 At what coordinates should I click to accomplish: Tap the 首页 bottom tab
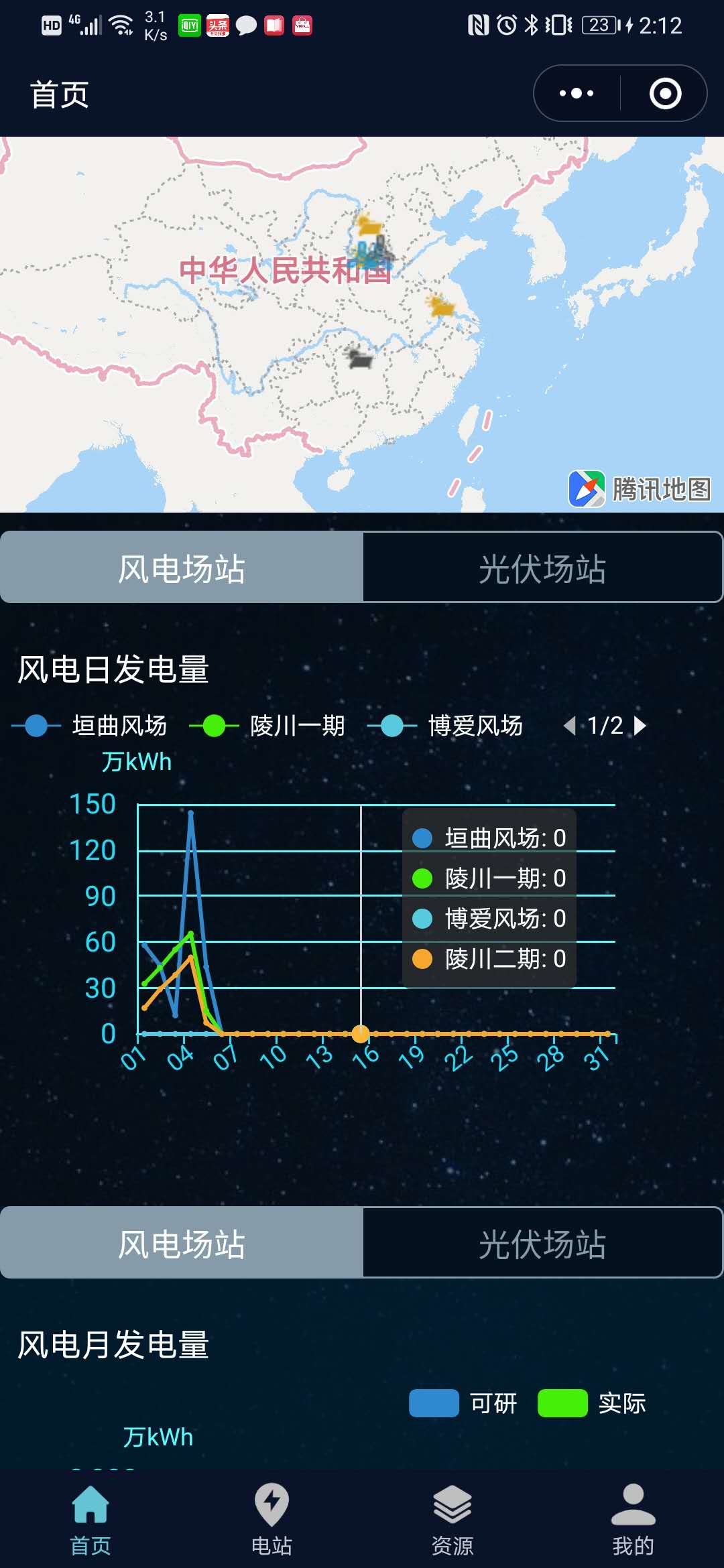click(90, 1520)
